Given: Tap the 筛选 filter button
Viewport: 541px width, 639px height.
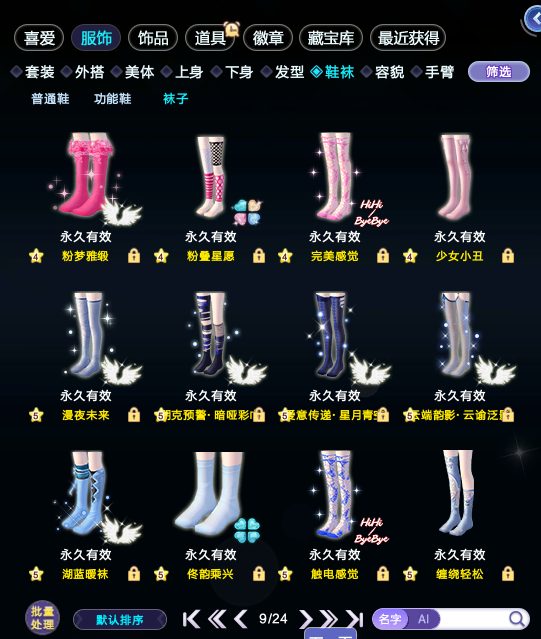Looking at the screenshot, I should click(x=499, y=72).
